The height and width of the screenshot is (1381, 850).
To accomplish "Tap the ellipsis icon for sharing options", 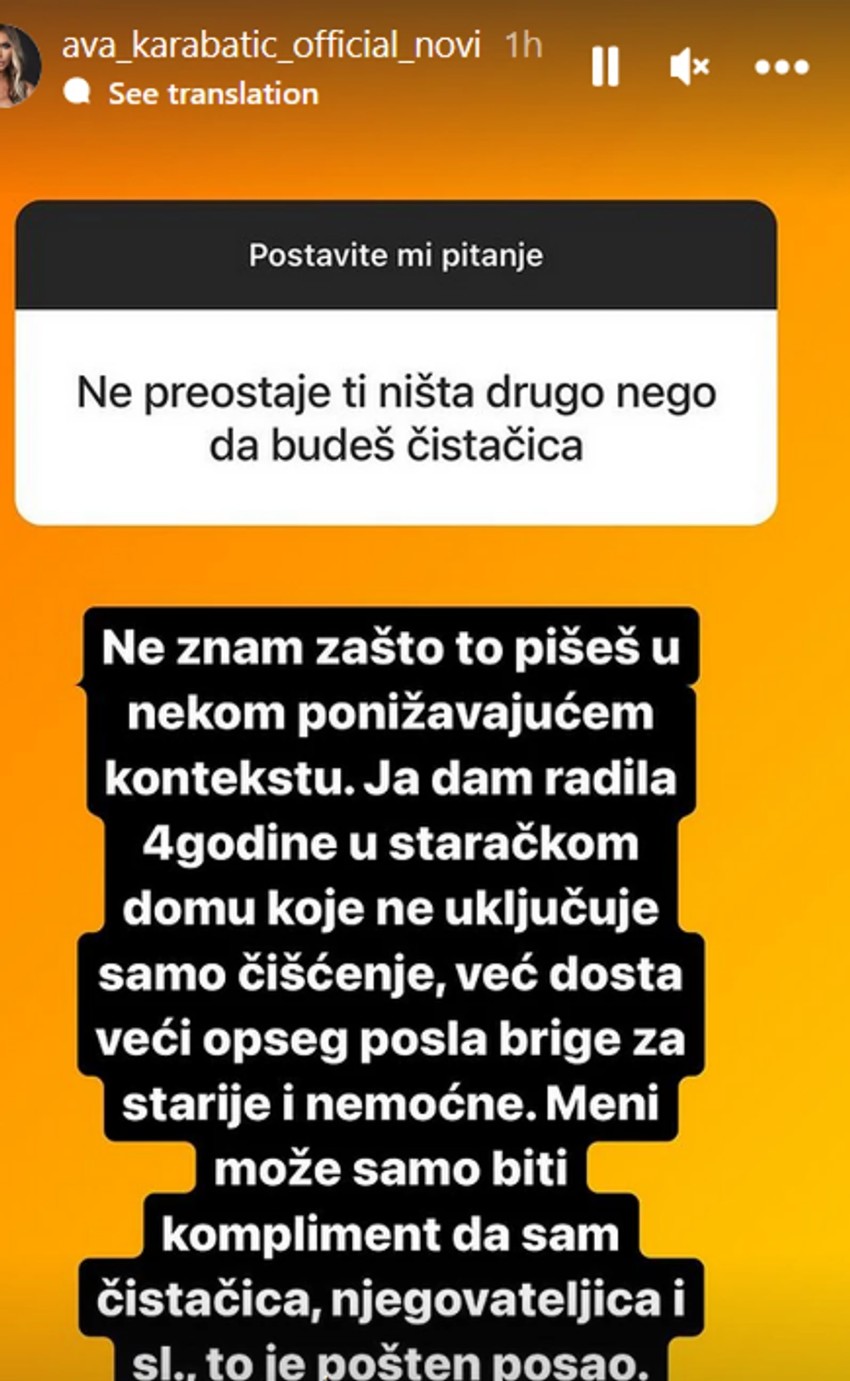I will pos(783,67).
